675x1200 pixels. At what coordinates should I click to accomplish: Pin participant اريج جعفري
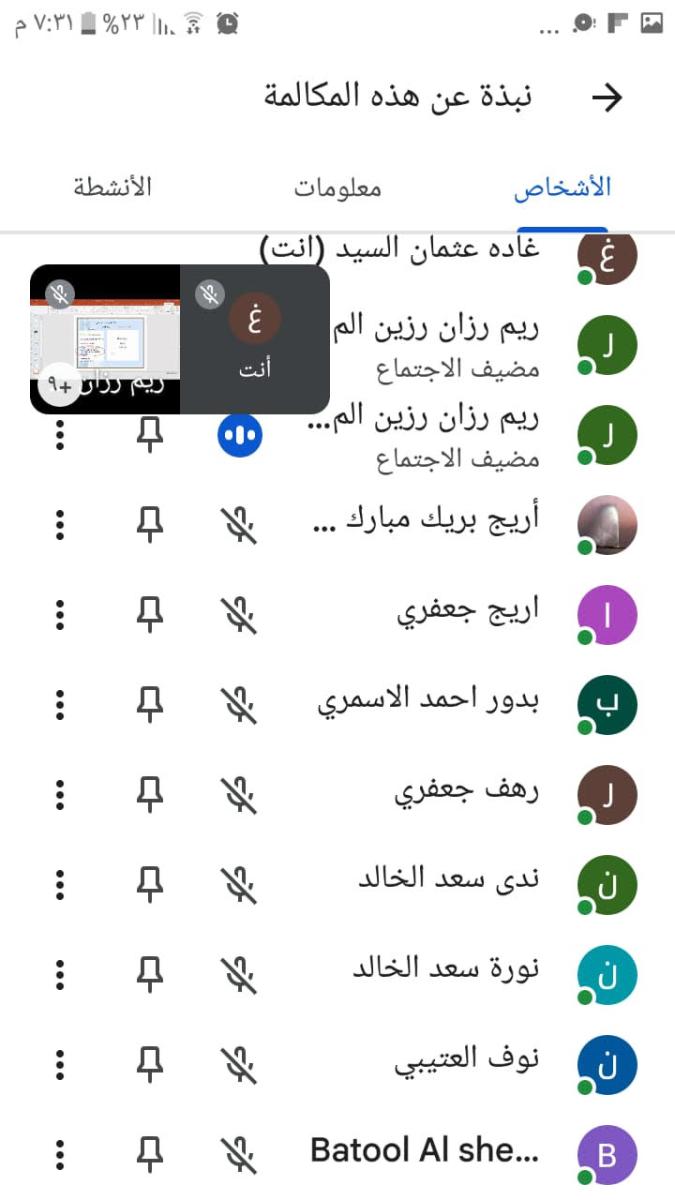pyautogui.click(x=149, y=614)
